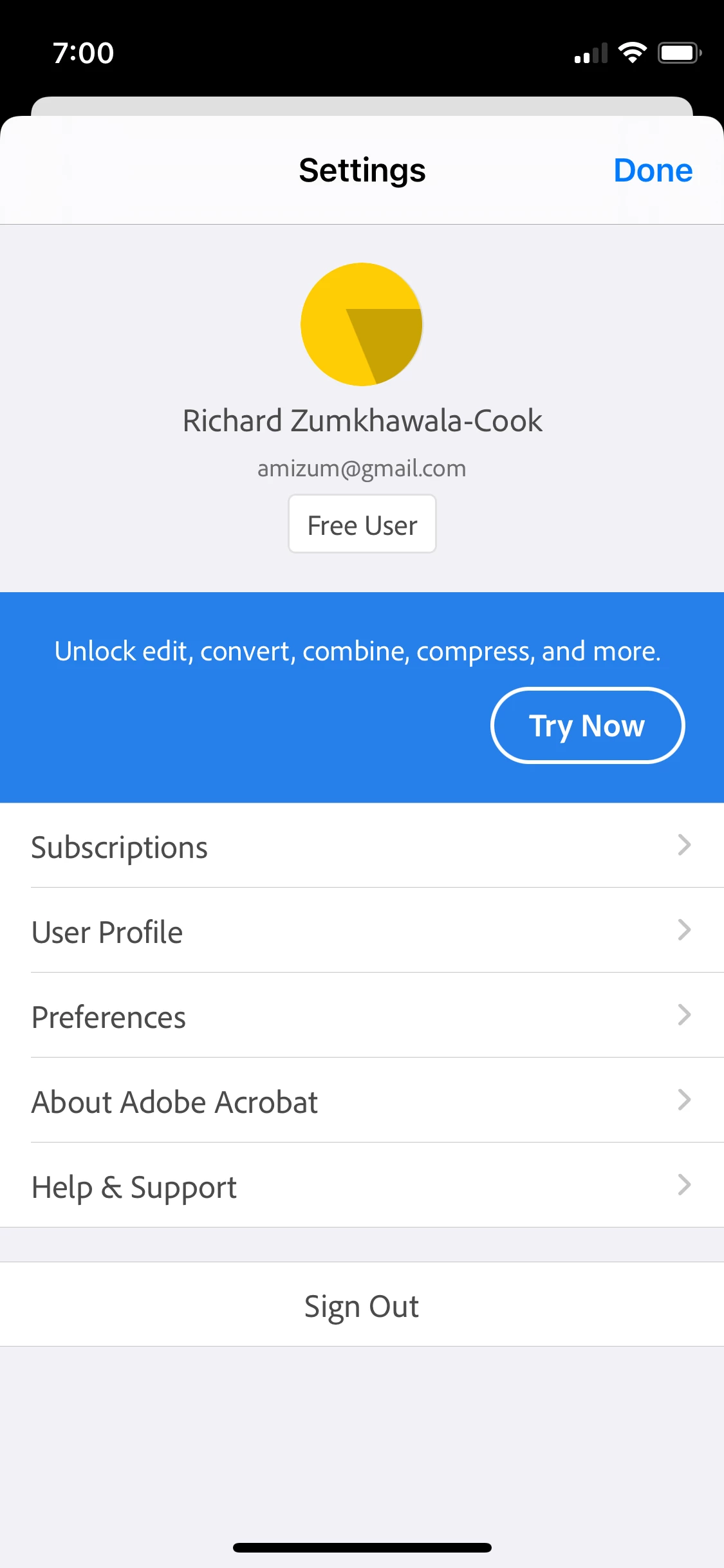Screen dimensions: 724x1568
Task: Open the Preferences row
Action: click(x=362, y=1016)
